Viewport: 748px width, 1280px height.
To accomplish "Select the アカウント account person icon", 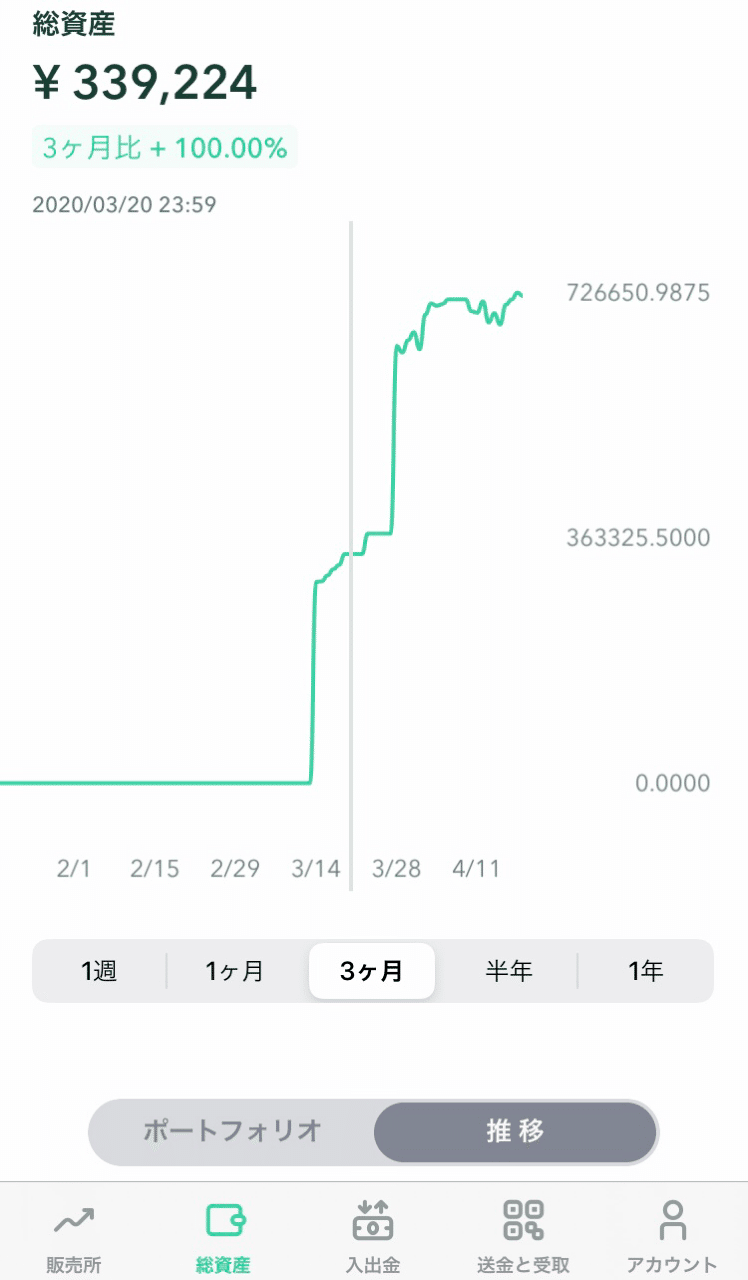I will point(673,1220).
